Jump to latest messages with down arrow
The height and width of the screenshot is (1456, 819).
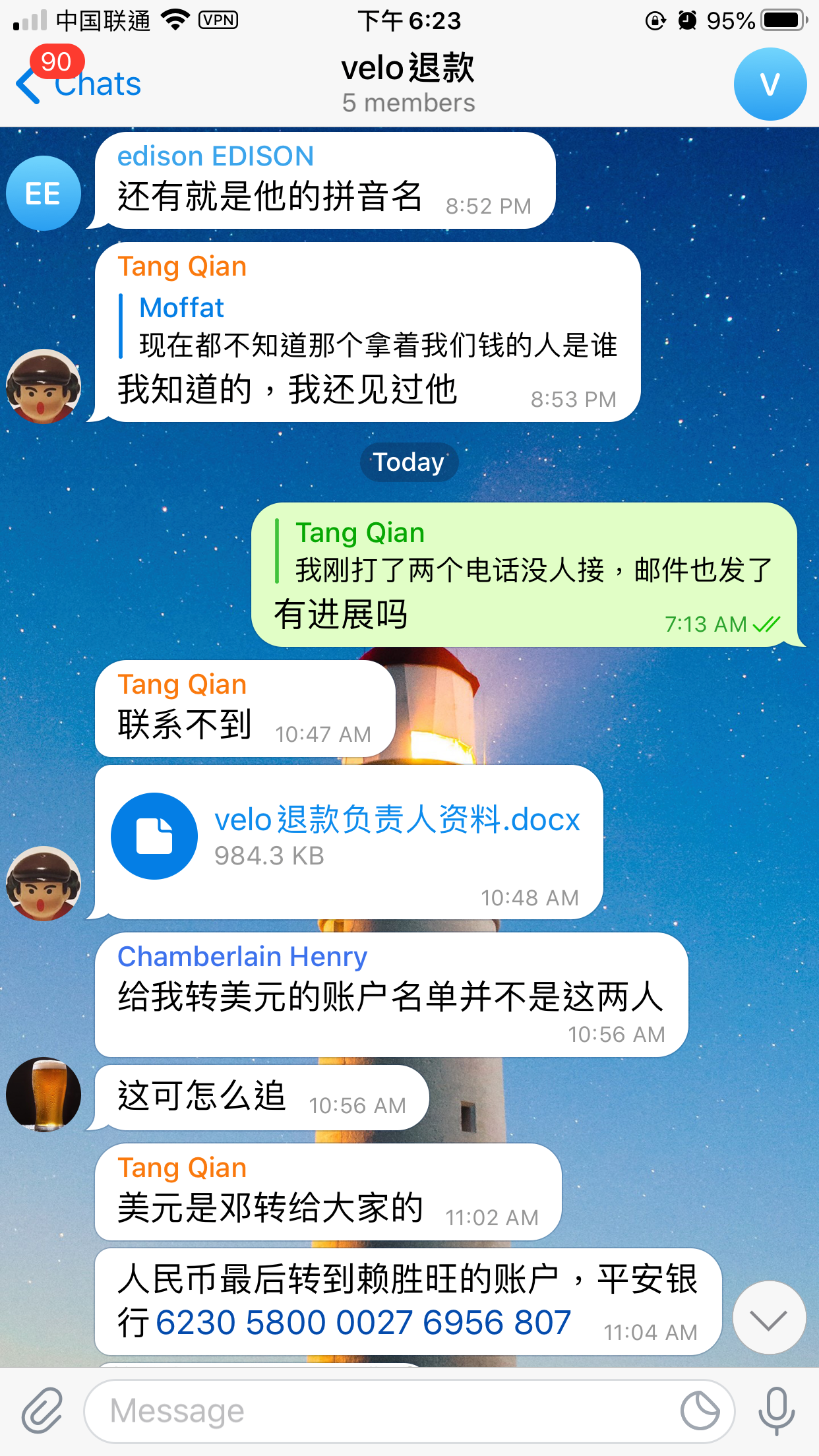(769, 1318)
